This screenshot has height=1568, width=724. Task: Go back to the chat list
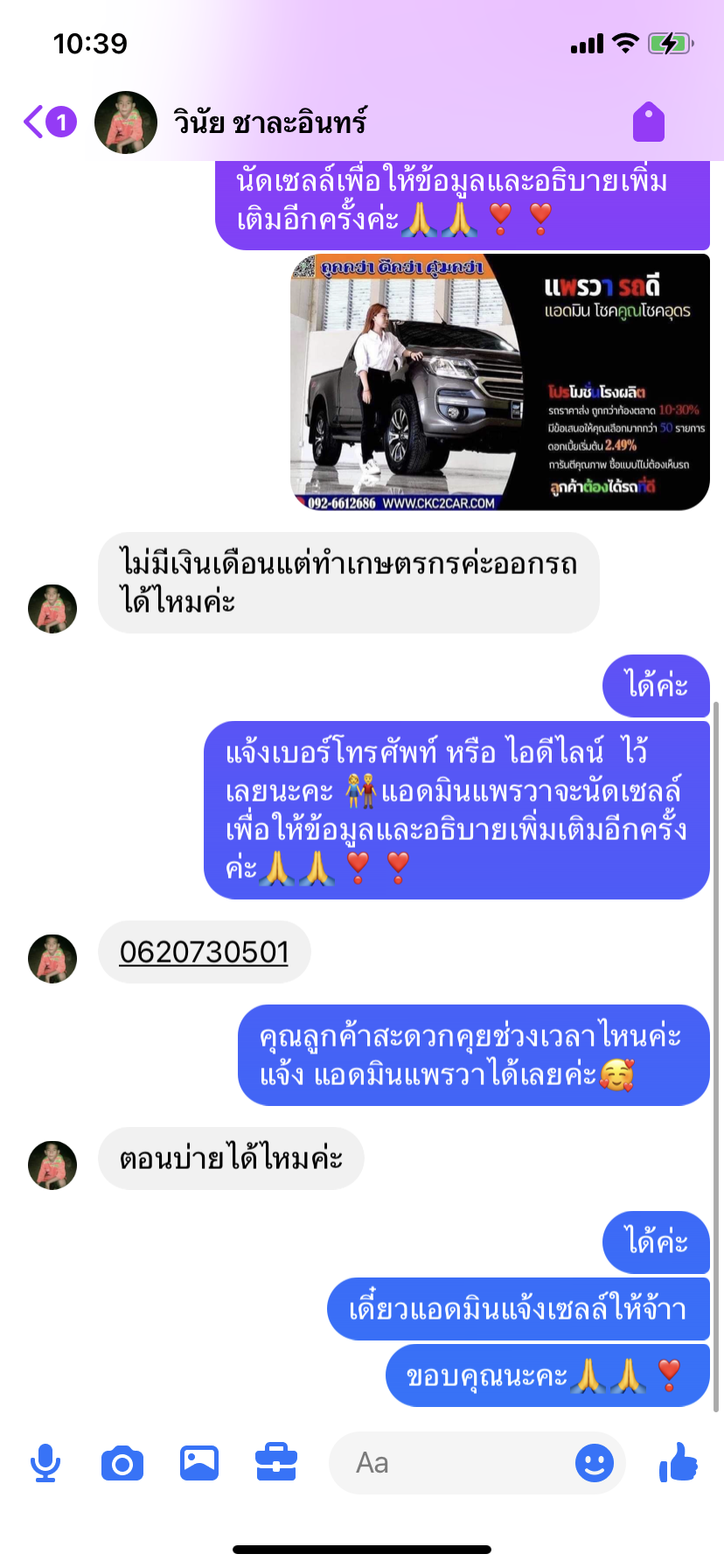35,122
